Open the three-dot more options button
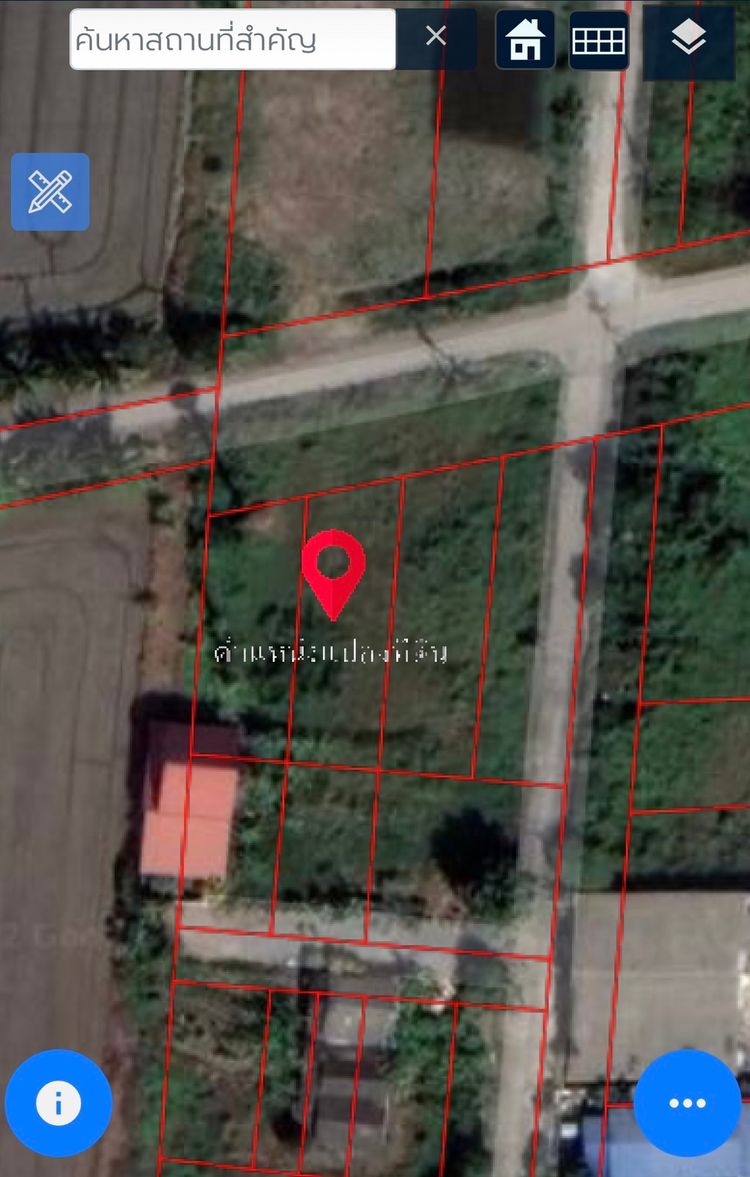The image size is (750, 1177). (x=687, y=1102)
